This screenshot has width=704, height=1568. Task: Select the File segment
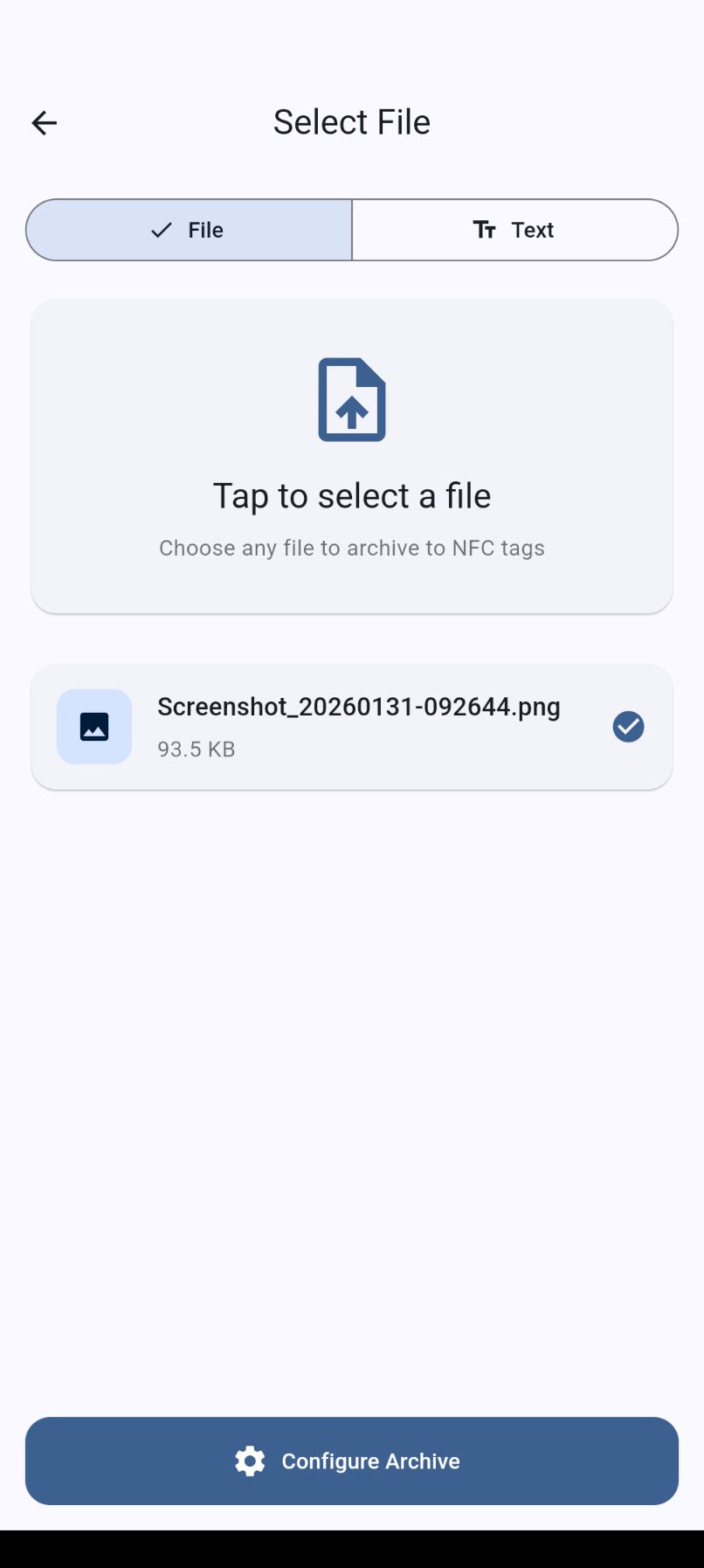pos(190,230)
